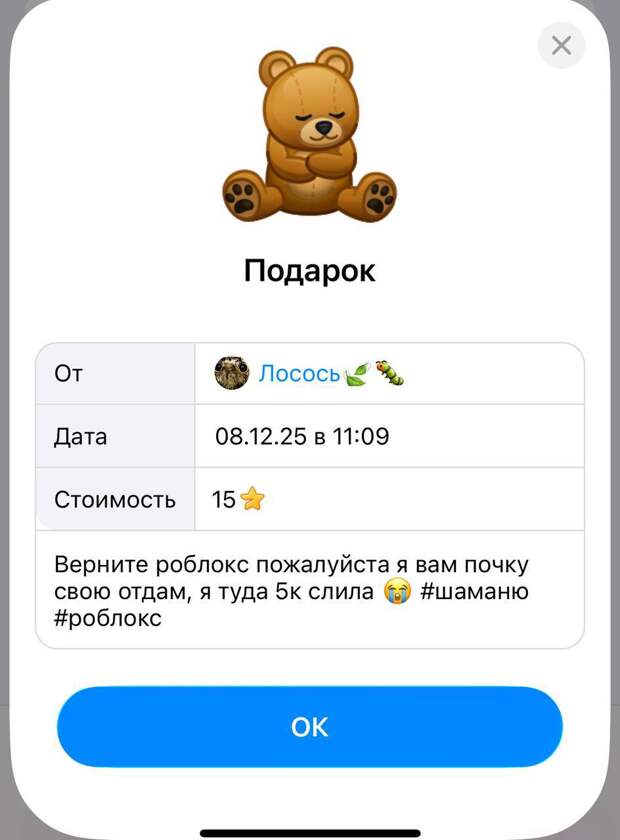
Task: Open sender profile Лосось
Action: (x=299, y=374)
